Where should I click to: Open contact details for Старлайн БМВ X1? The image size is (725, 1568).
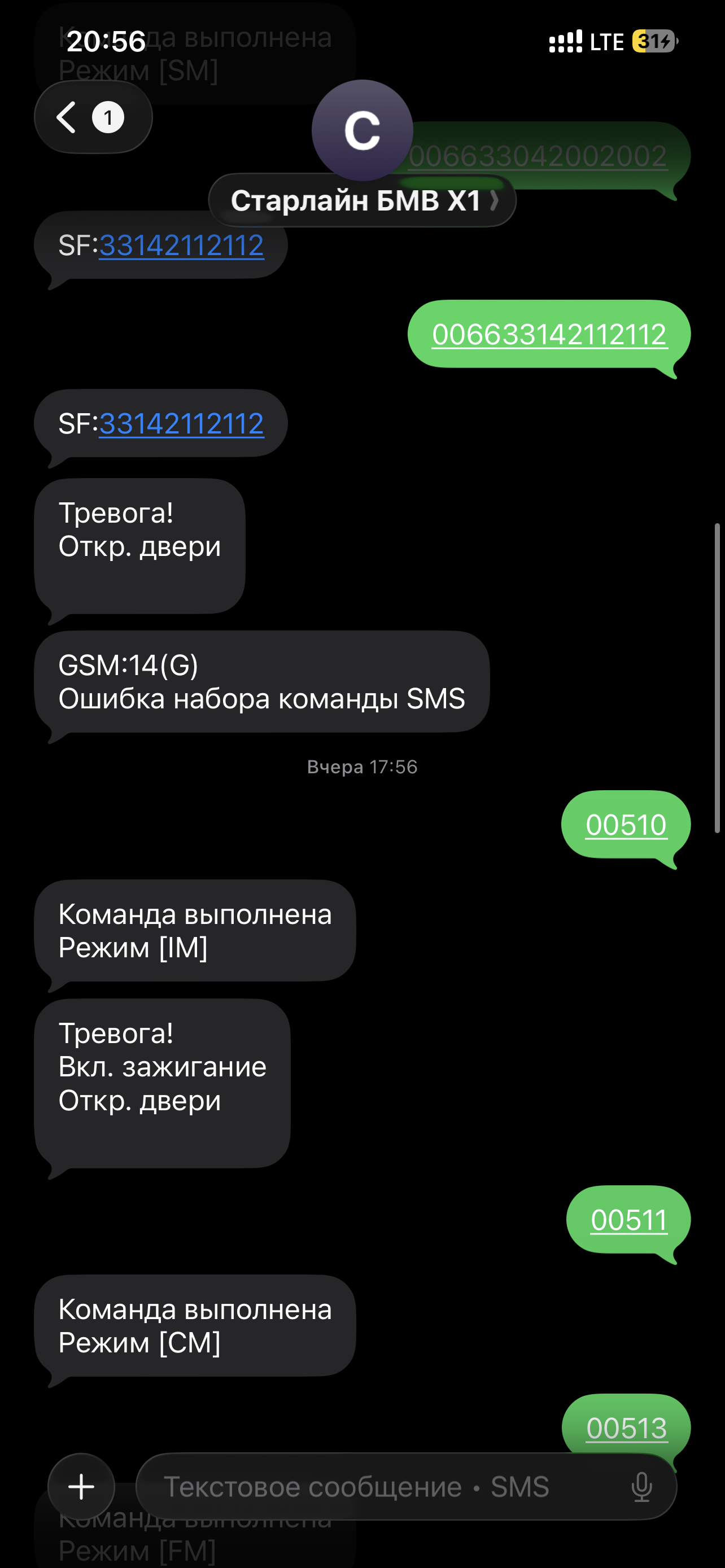(x=362, y=200)
